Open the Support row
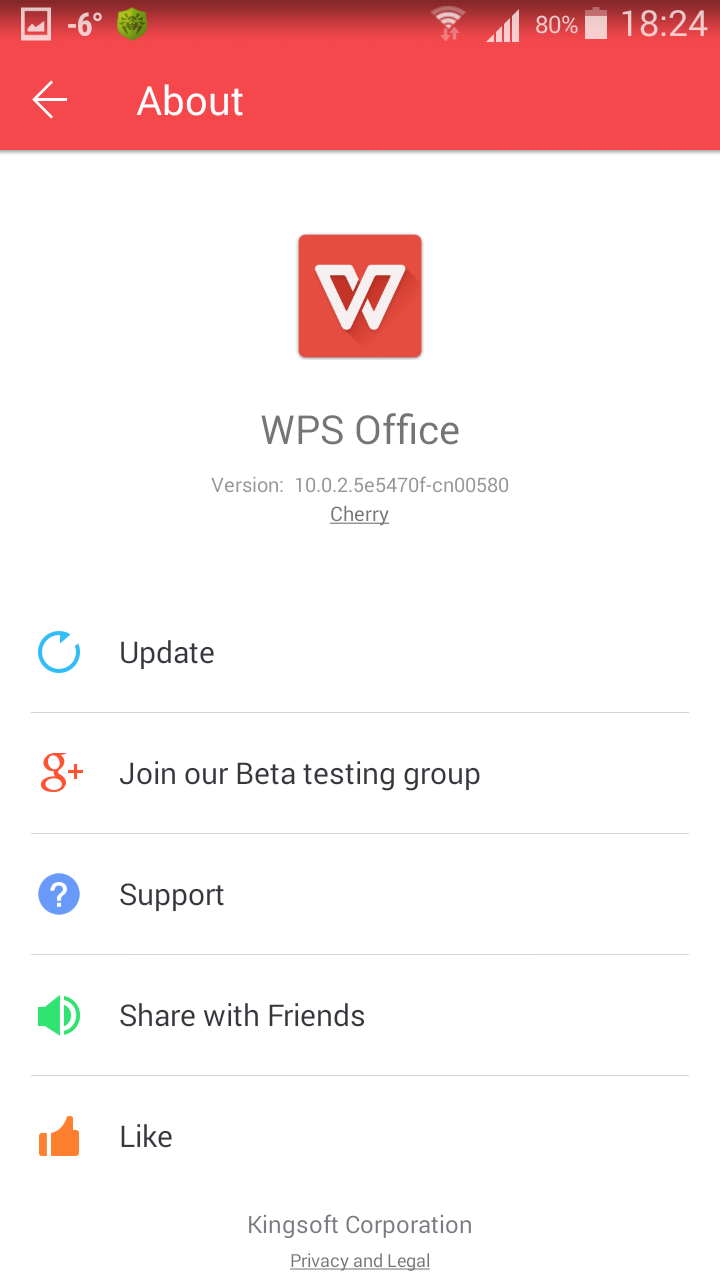This screenshot has height=1280, width=720. tap(171, 895)
